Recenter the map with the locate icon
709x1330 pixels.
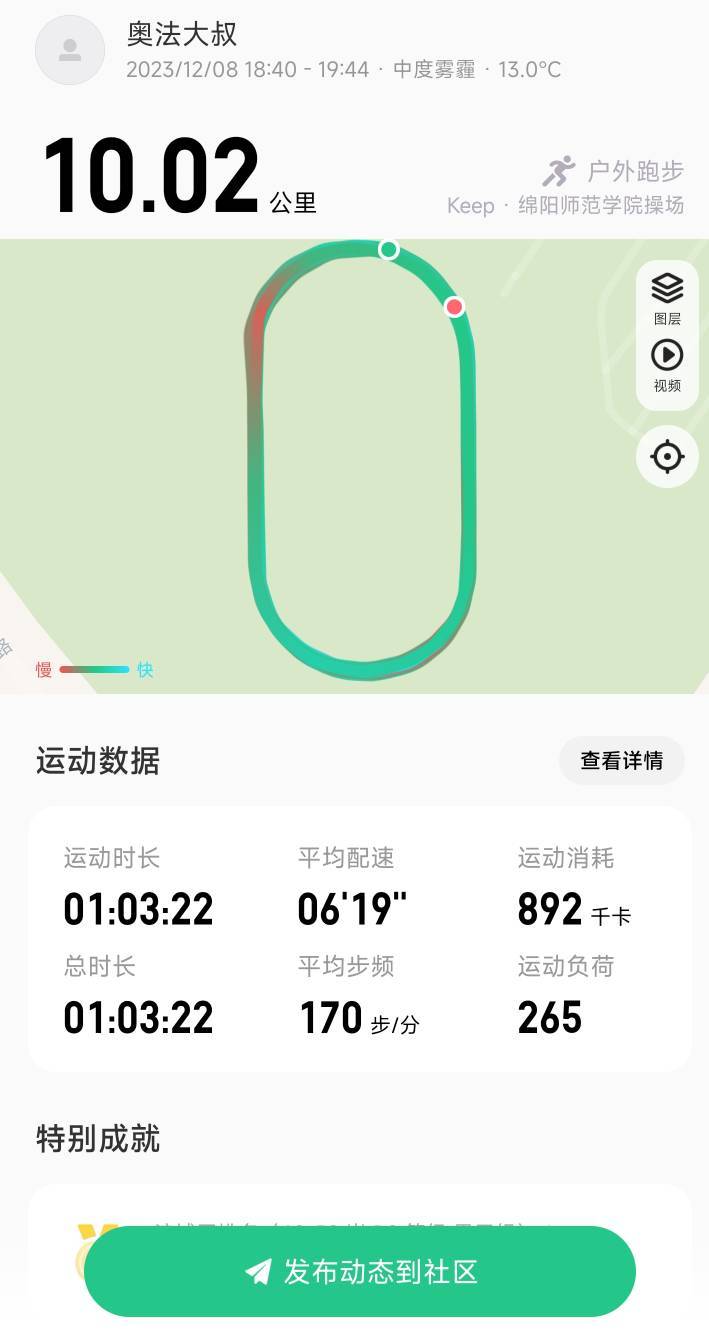(667, 457)
